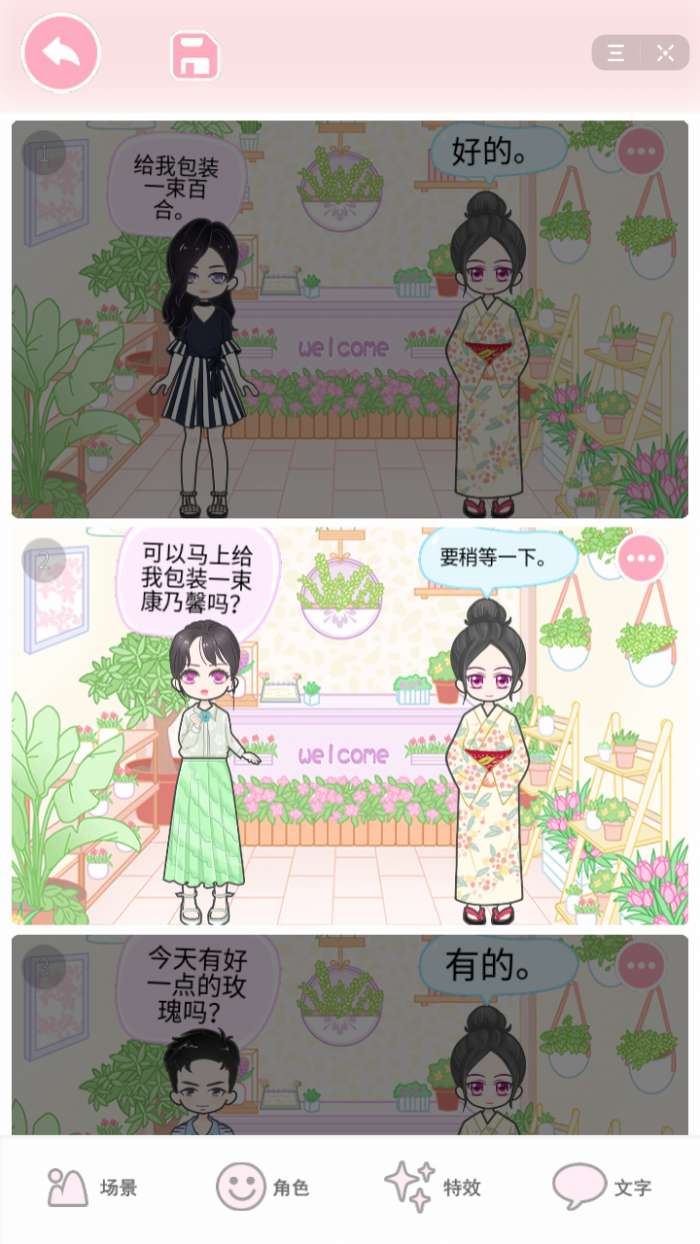The image size is (700, 1244).
Task: Open the 文字 text tab
Action: pyautogui.click(x=602, y=1188)
